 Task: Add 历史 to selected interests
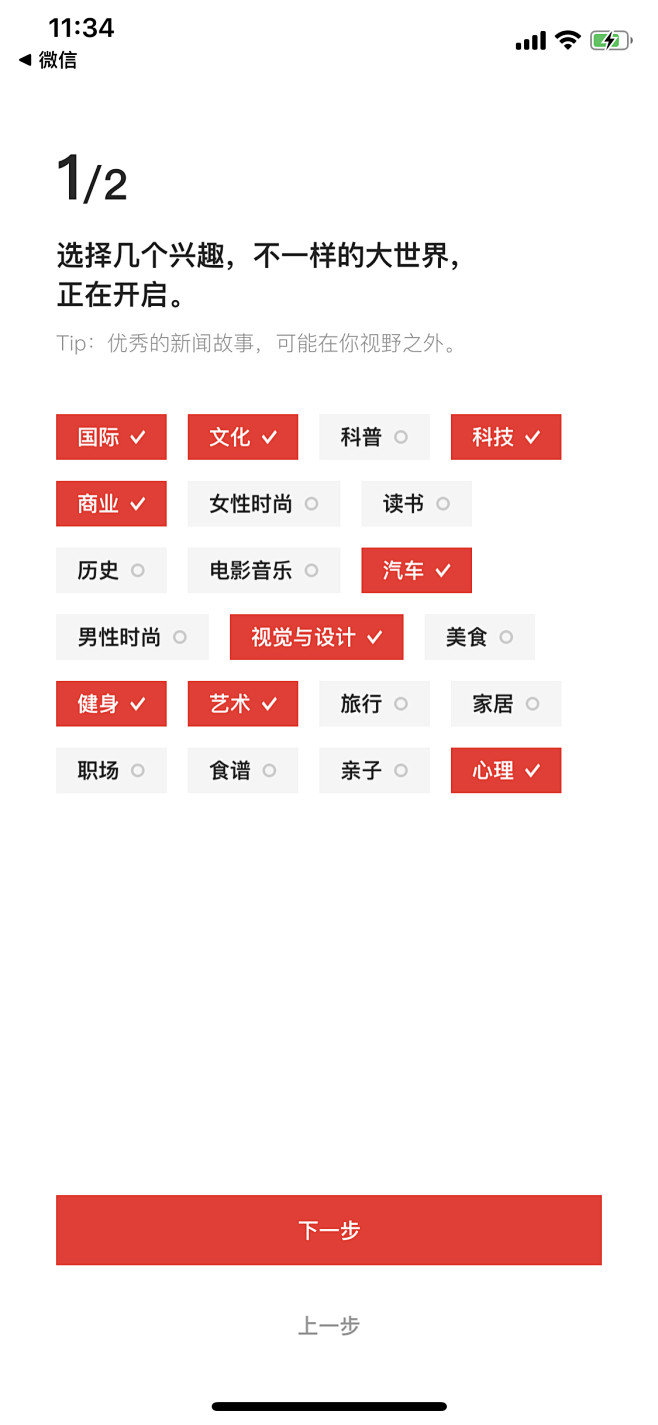point(111,570)
